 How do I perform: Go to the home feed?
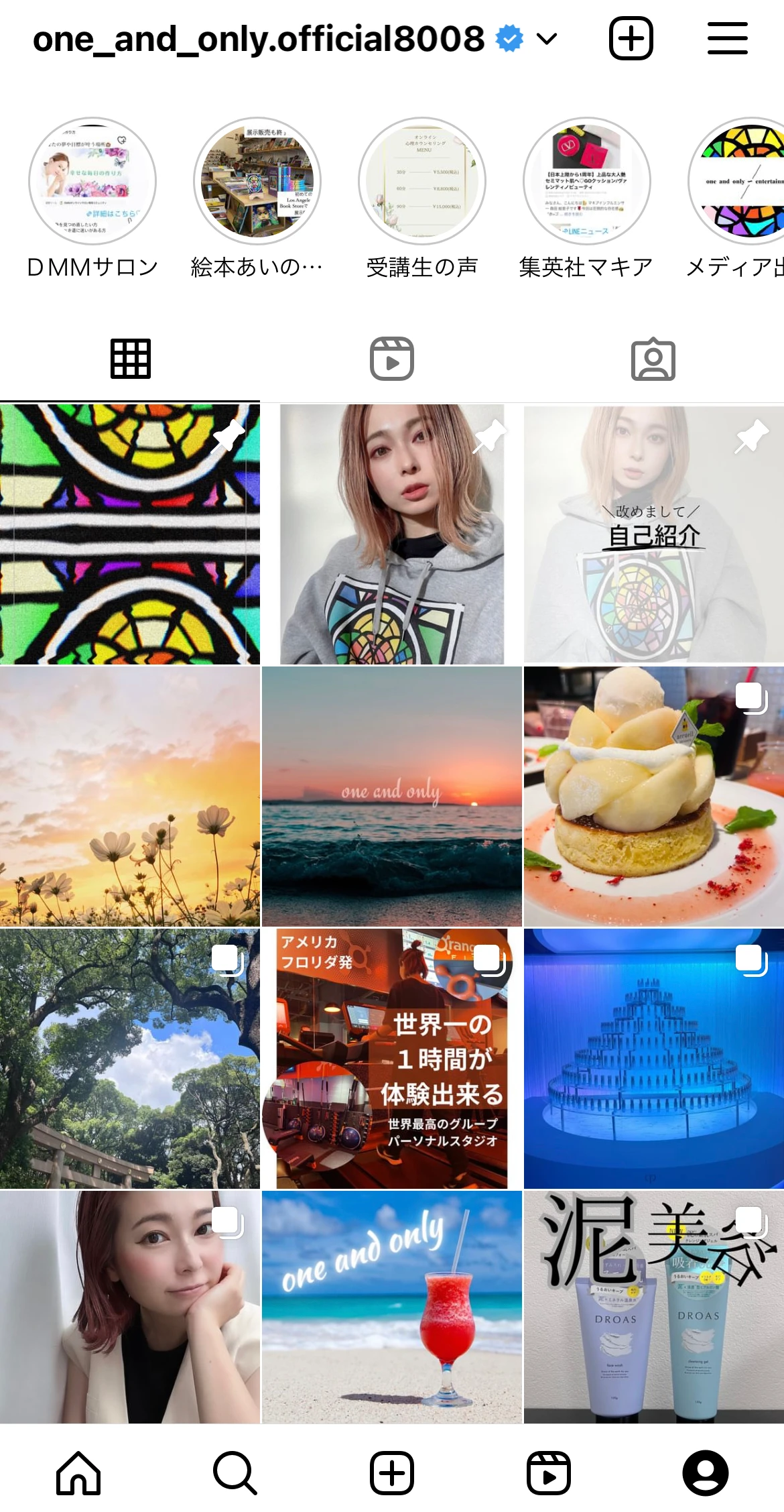coord(78,1473)
